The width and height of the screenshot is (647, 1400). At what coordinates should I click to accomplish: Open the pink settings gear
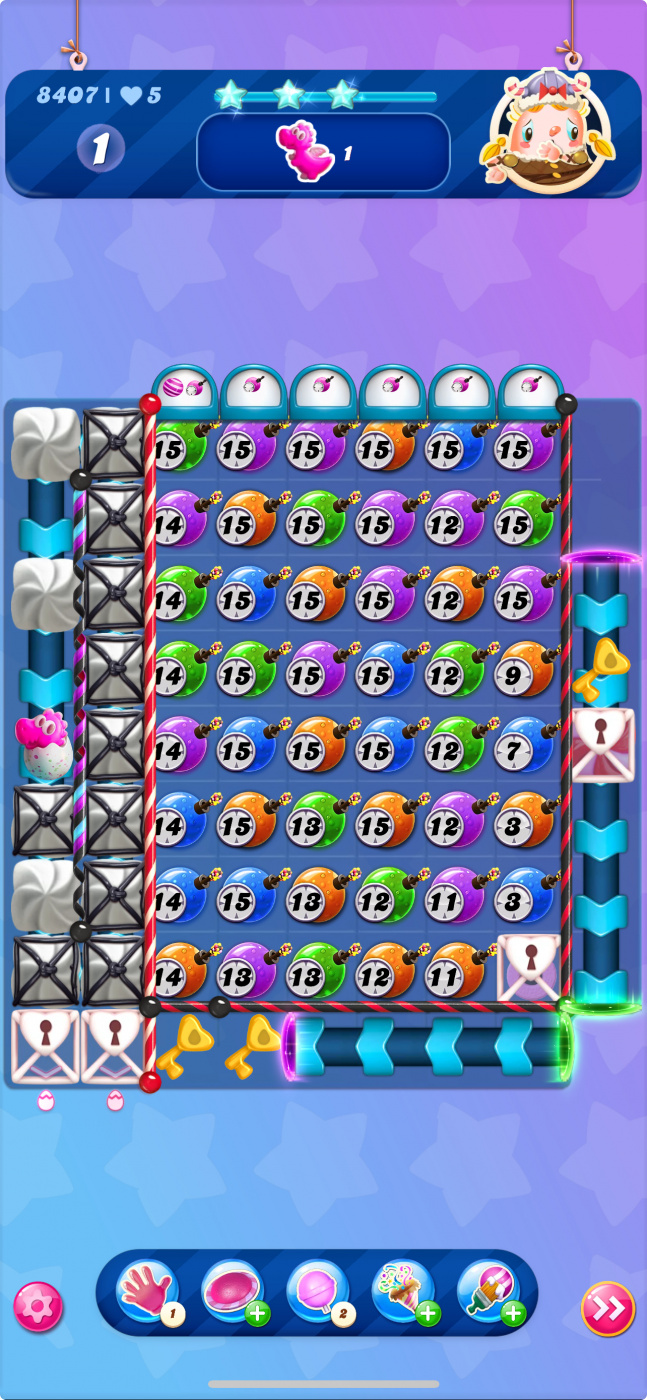[x=38, y=1306]
